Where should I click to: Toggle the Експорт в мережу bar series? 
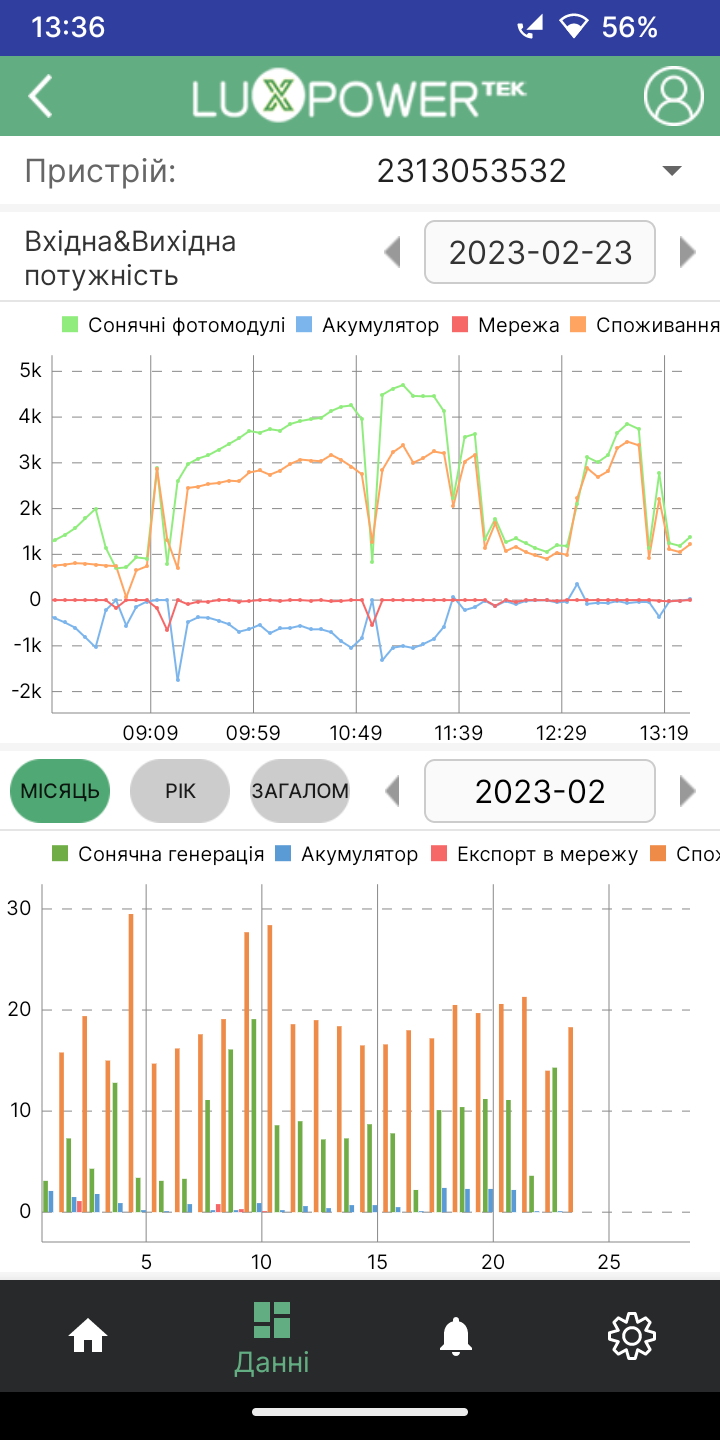534,854
